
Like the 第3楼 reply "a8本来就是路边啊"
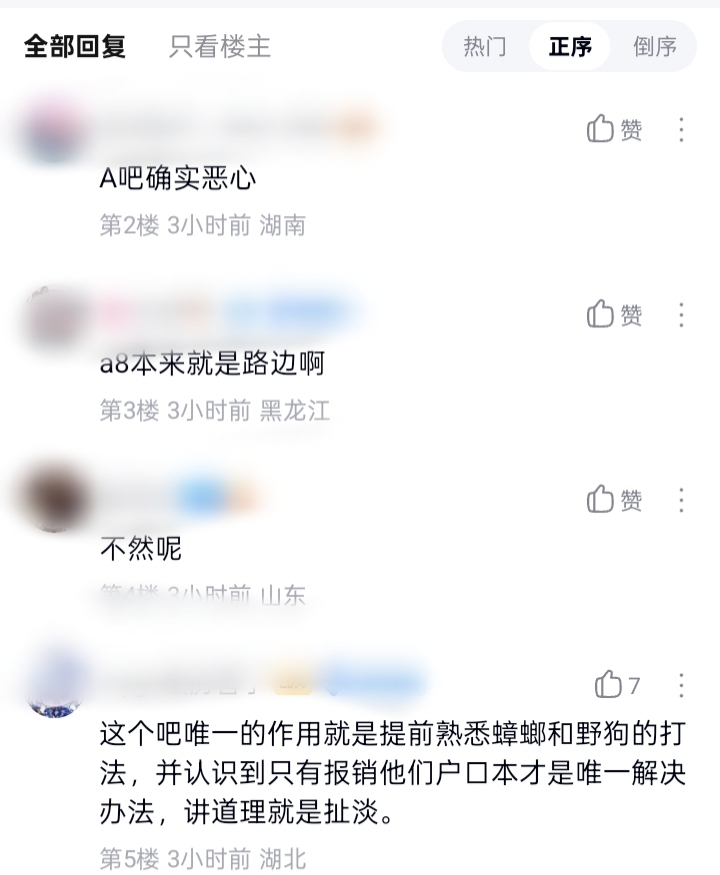pyautogui.click(x=614, y=314)
